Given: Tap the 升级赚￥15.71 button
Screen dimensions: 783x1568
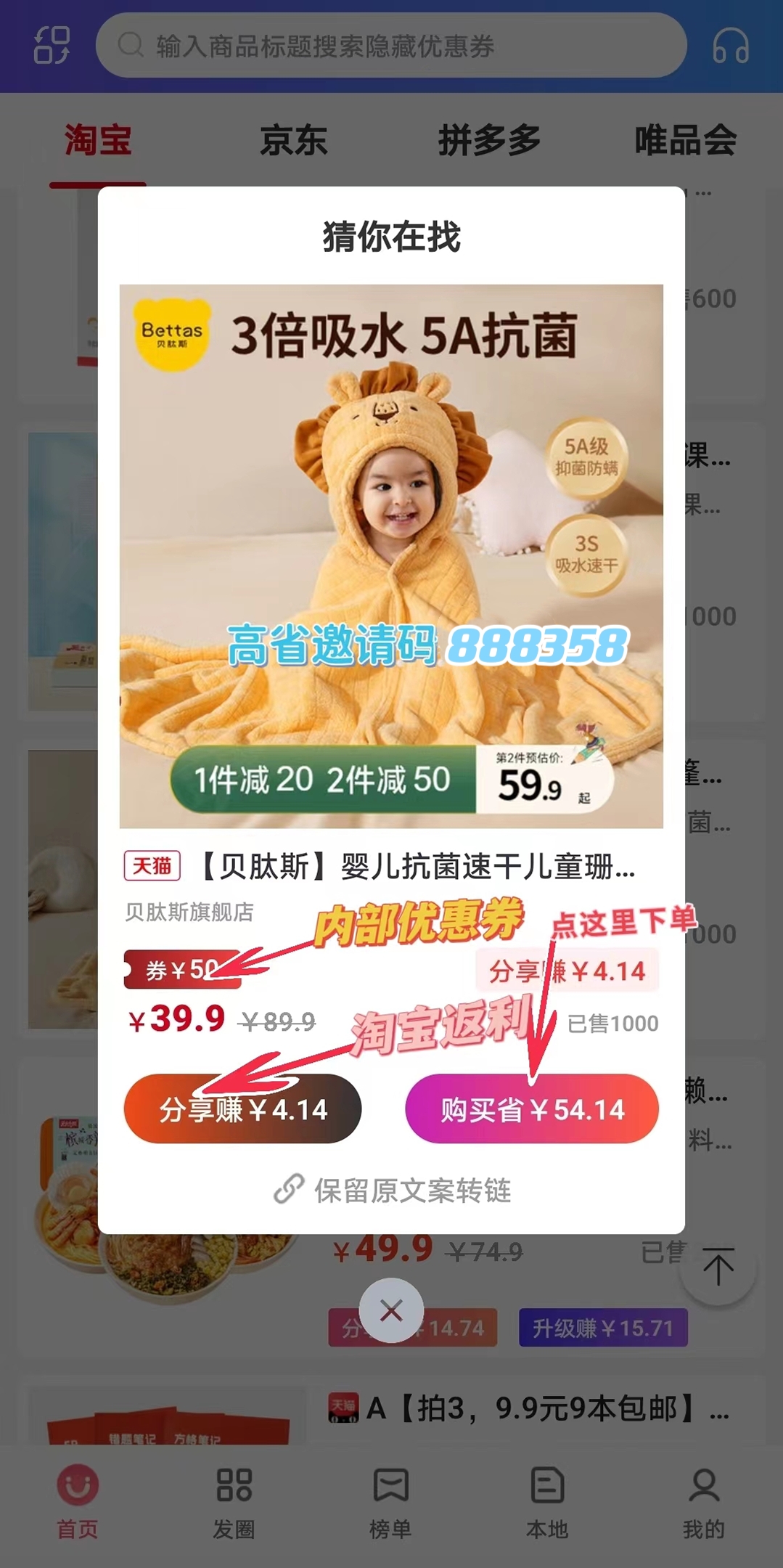Looking at the screenshot, I should (x=603, y=1328).
